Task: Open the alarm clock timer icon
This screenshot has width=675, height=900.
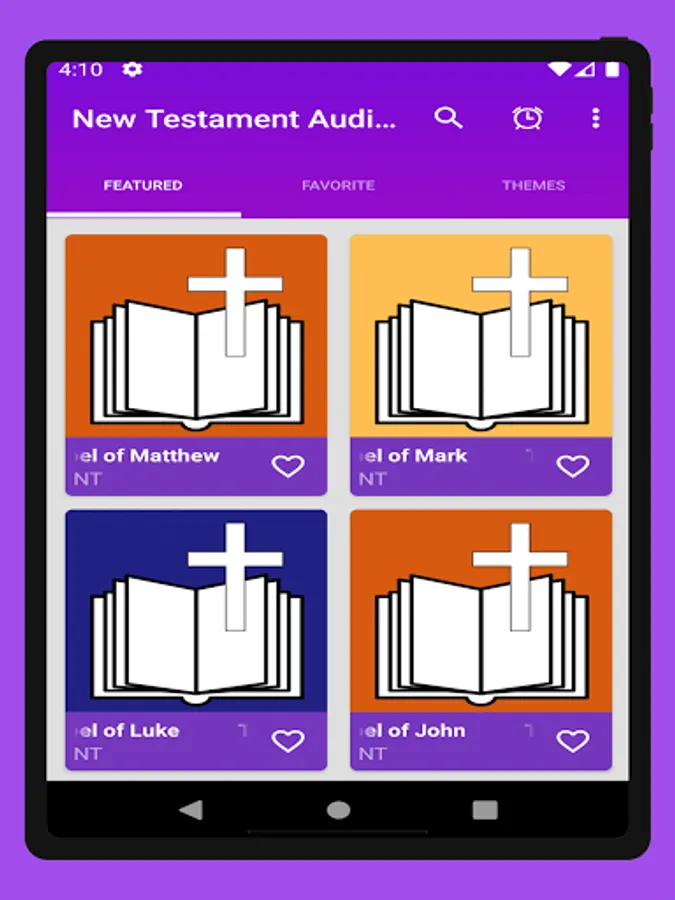Action: (527, 118)
